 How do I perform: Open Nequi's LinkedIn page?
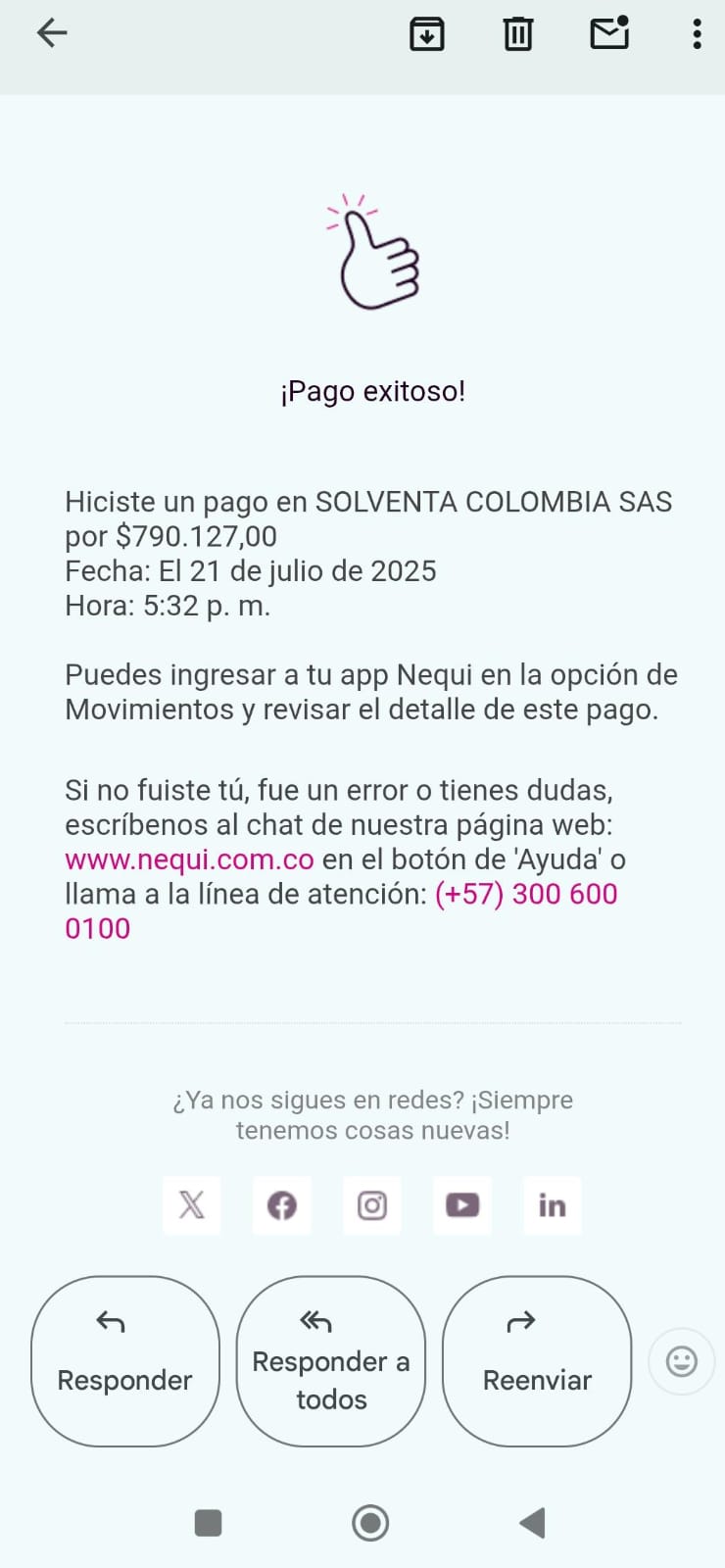(x=552, y=1204)
